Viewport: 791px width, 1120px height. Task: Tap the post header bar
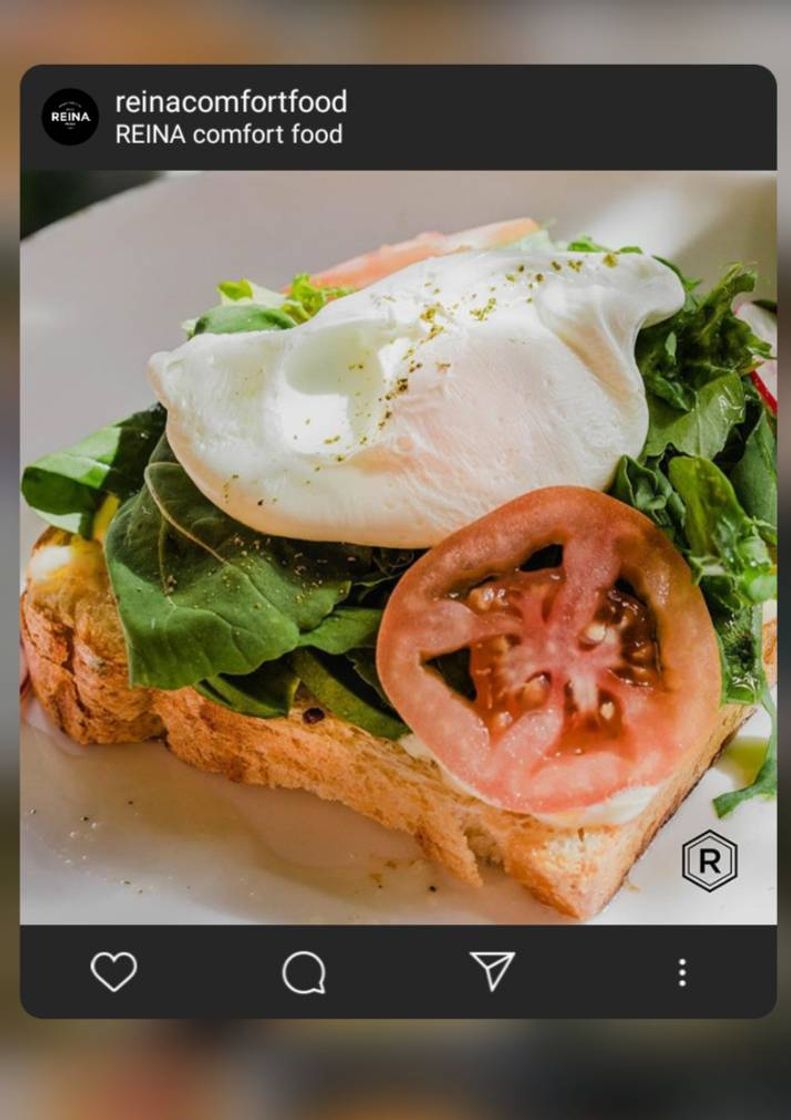click(400, 117)
